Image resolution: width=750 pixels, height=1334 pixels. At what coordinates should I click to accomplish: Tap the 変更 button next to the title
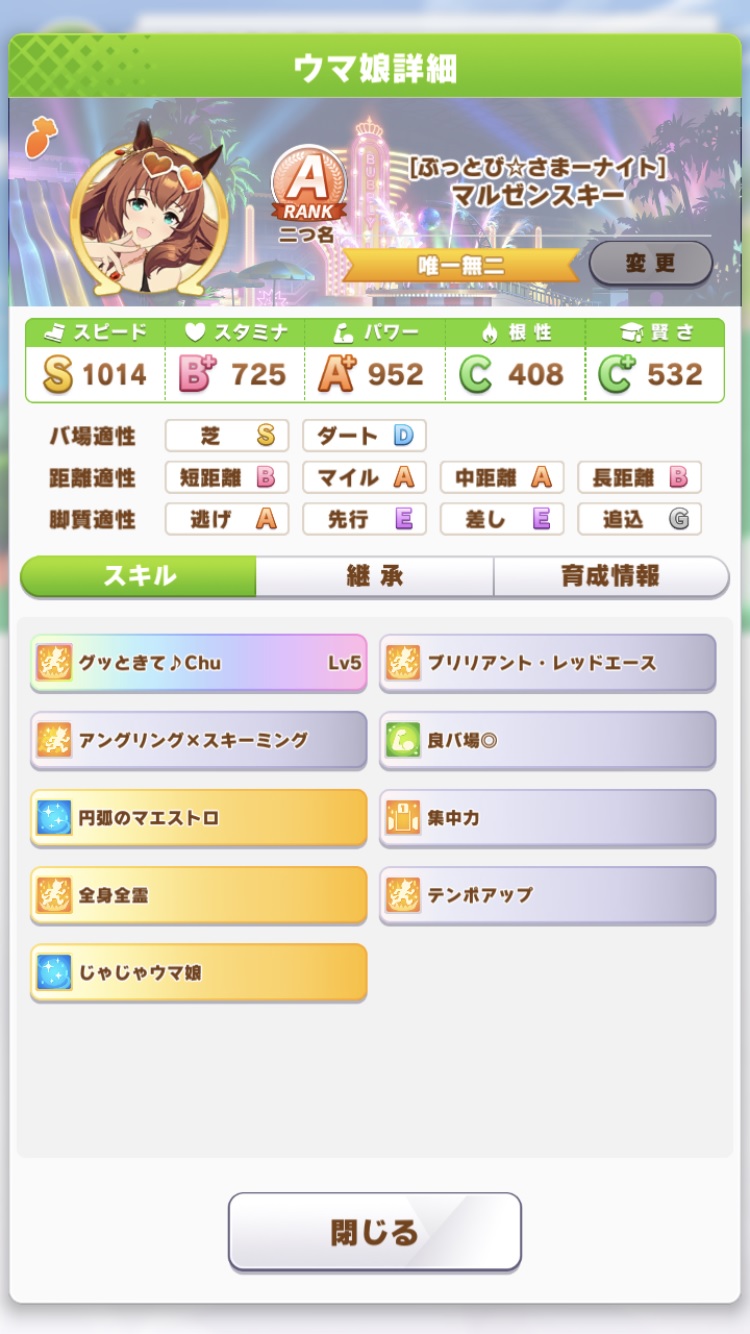(x=650, y=264)
